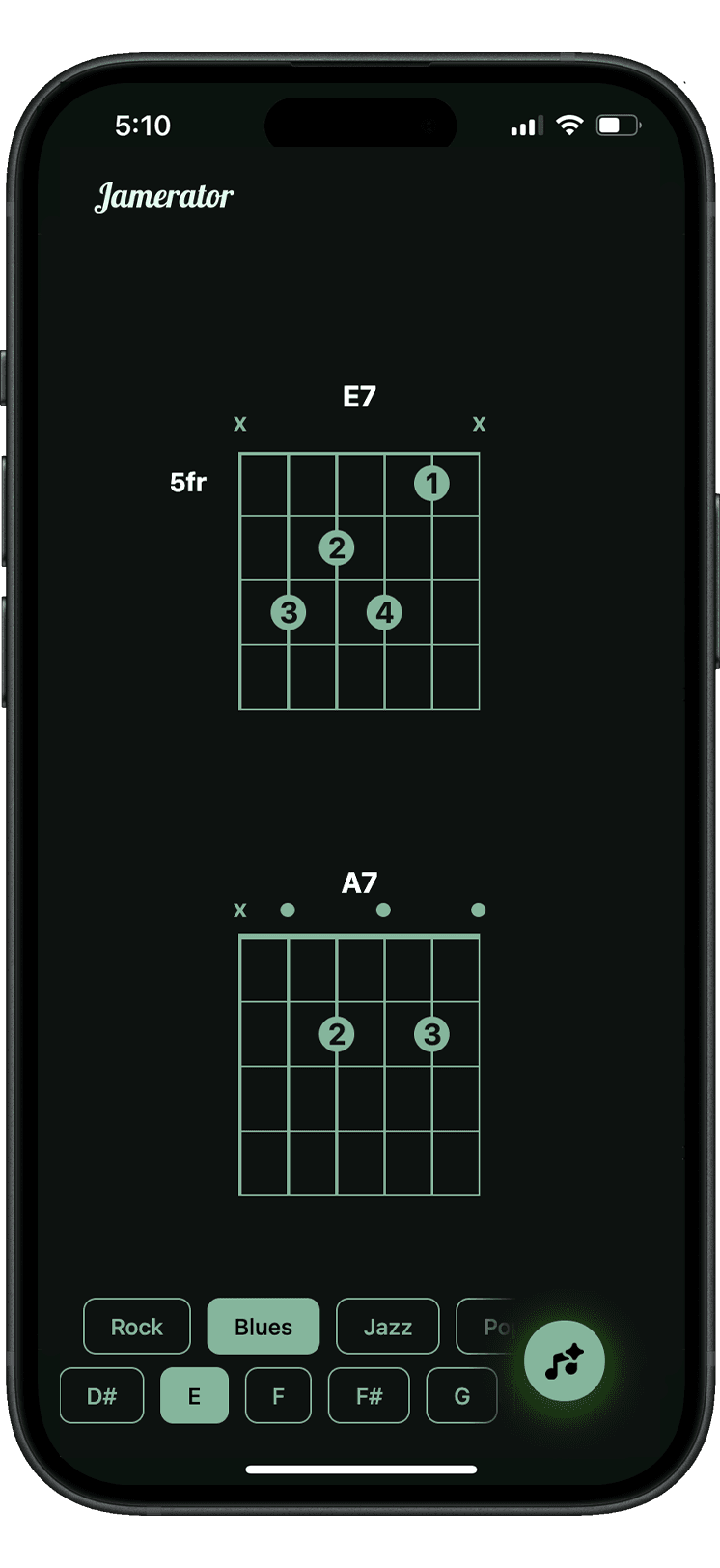This screenshot has width=720, height=1568.
Task: Switch genre to Jazz
Action: tap(388, 1327)
